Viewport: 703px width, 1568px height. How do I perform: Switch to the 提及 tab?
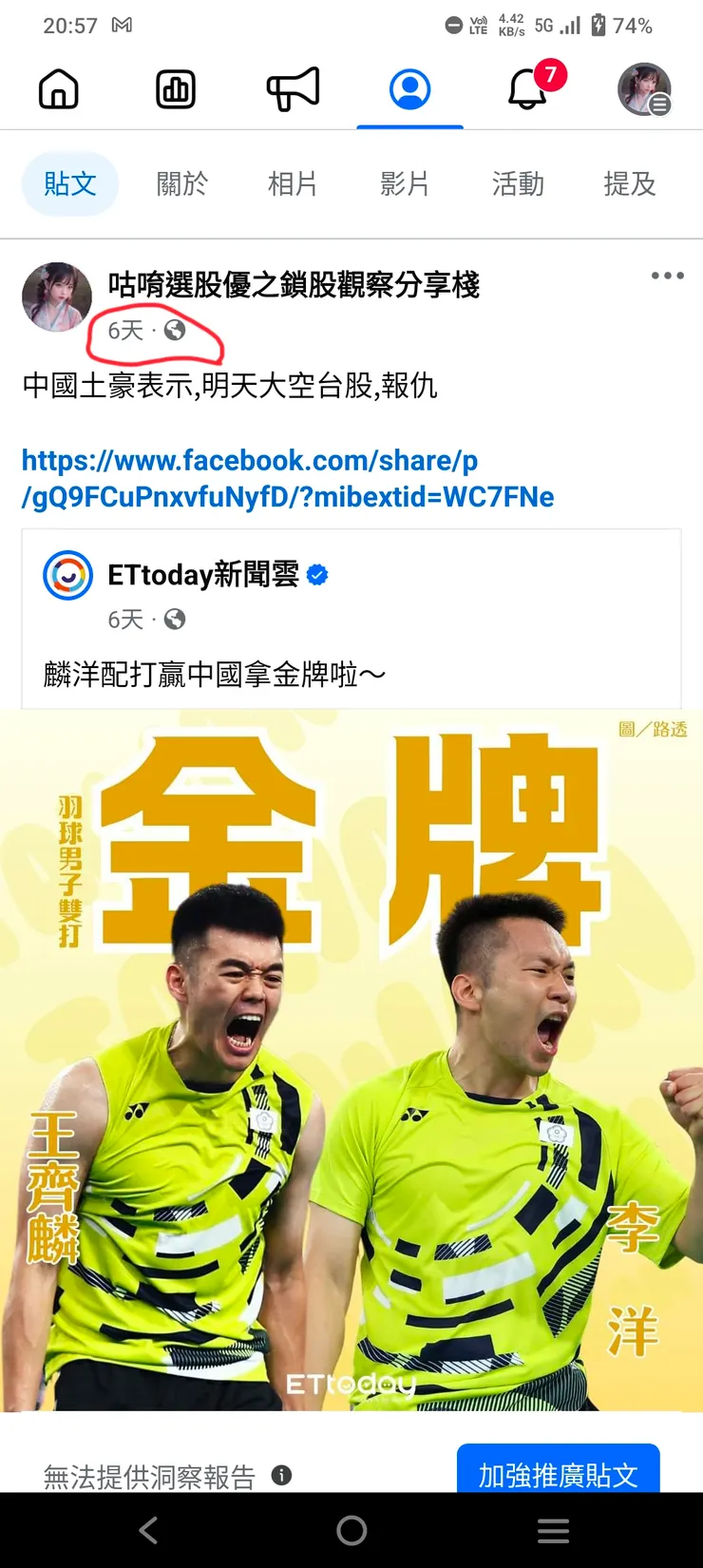630,183
